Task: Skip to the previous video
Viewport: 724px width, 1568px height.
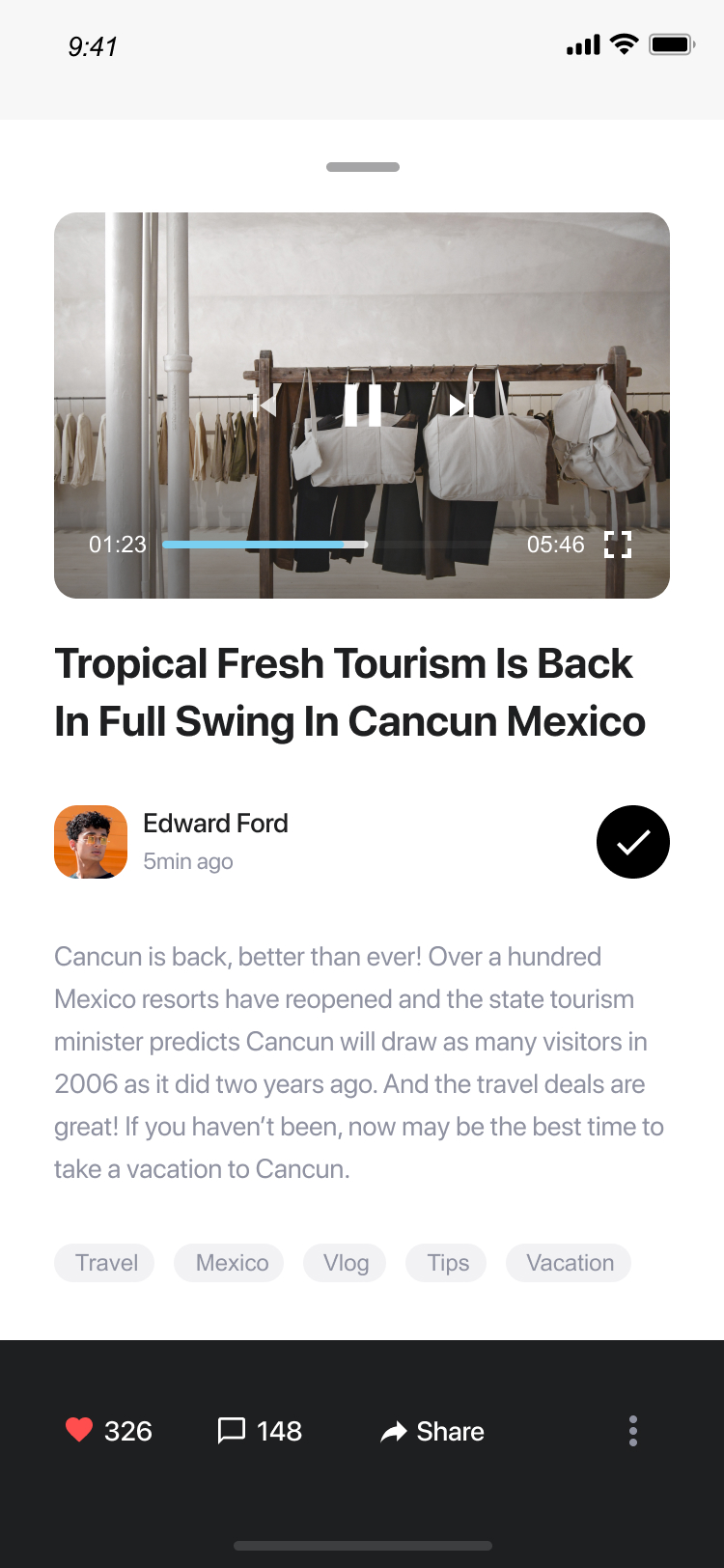Action: [265, 404]
